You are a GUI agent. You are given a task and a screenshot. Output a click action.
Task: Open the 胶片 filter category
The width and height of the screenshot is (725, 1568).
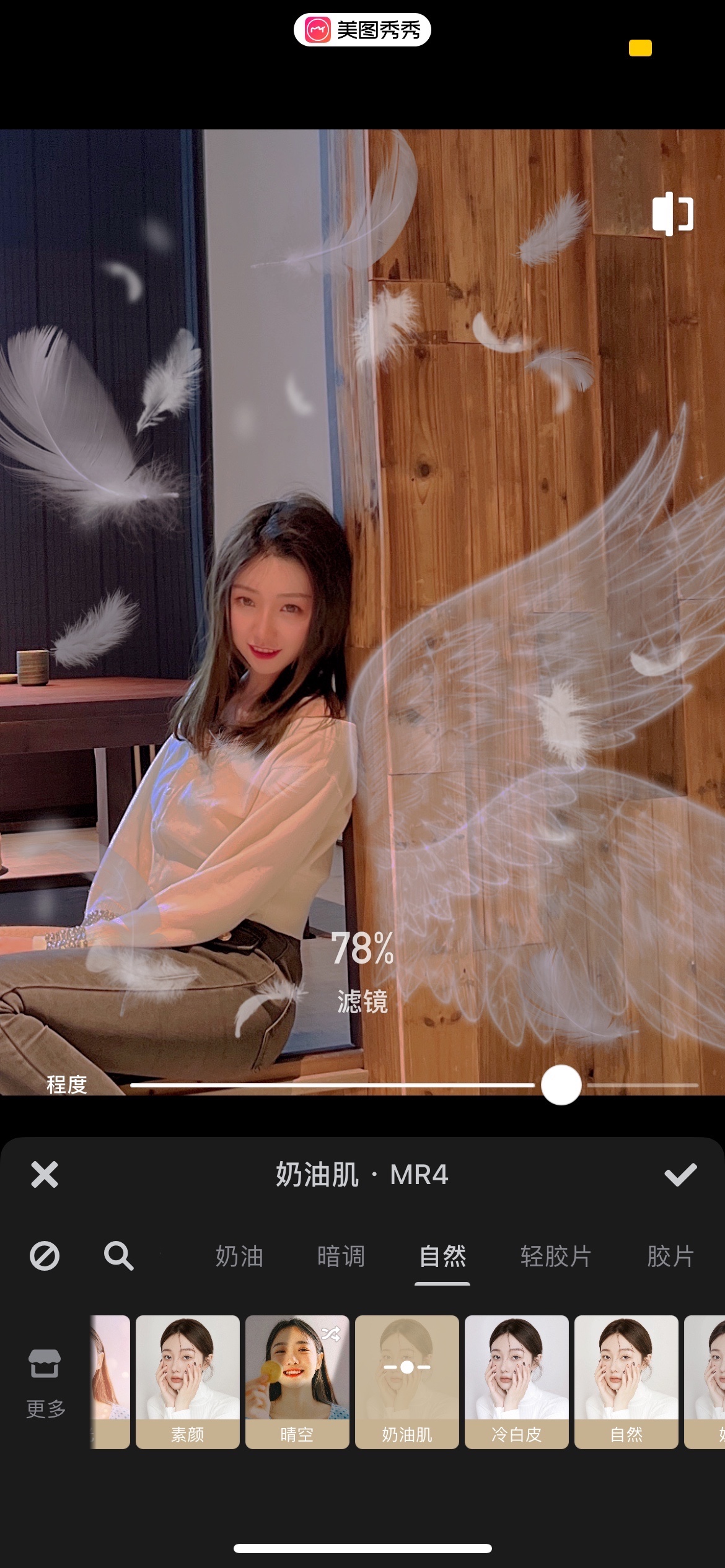tap(670, 1257)
